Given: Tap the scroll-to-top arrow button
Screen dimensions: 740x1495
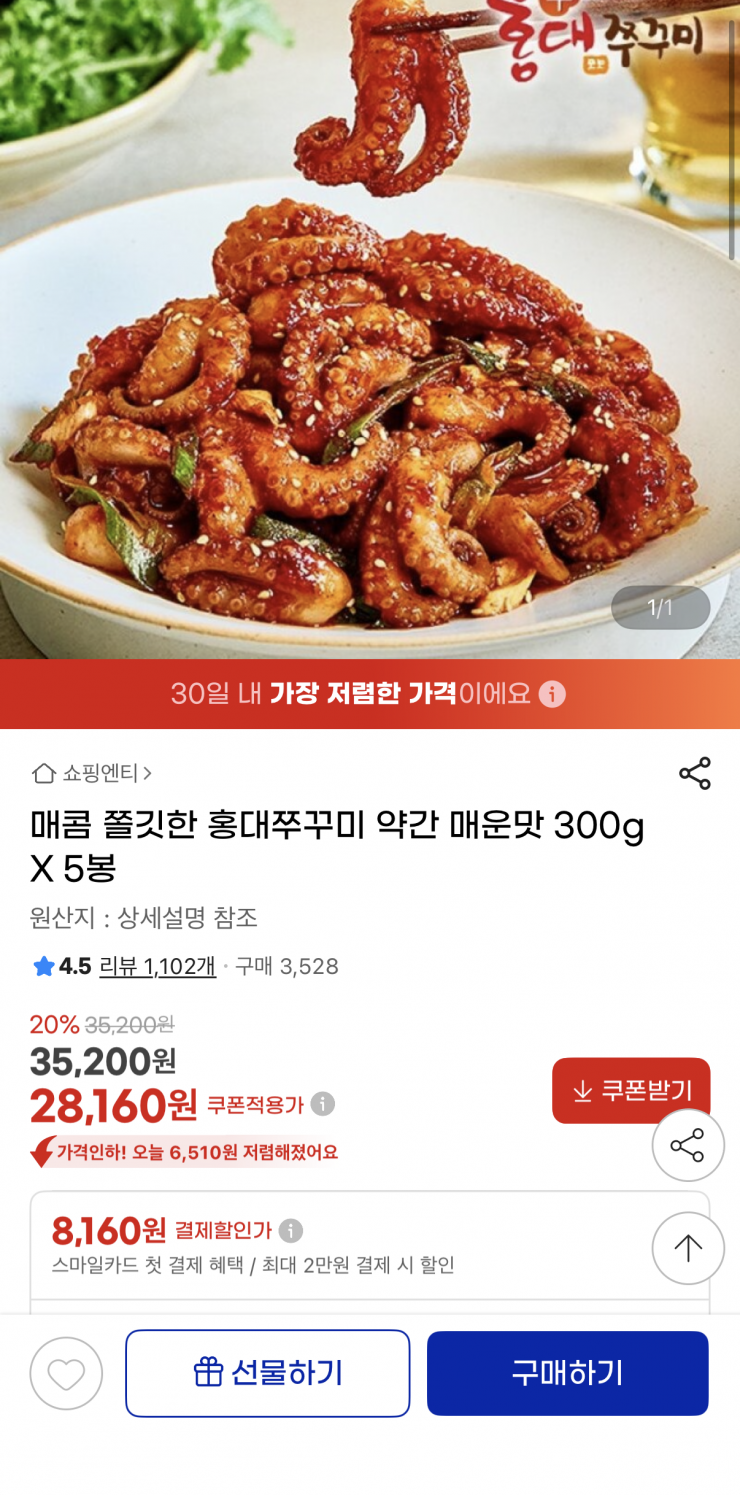Looking at the screenshot, I should pyautogui.click(x=688, y=1248).
